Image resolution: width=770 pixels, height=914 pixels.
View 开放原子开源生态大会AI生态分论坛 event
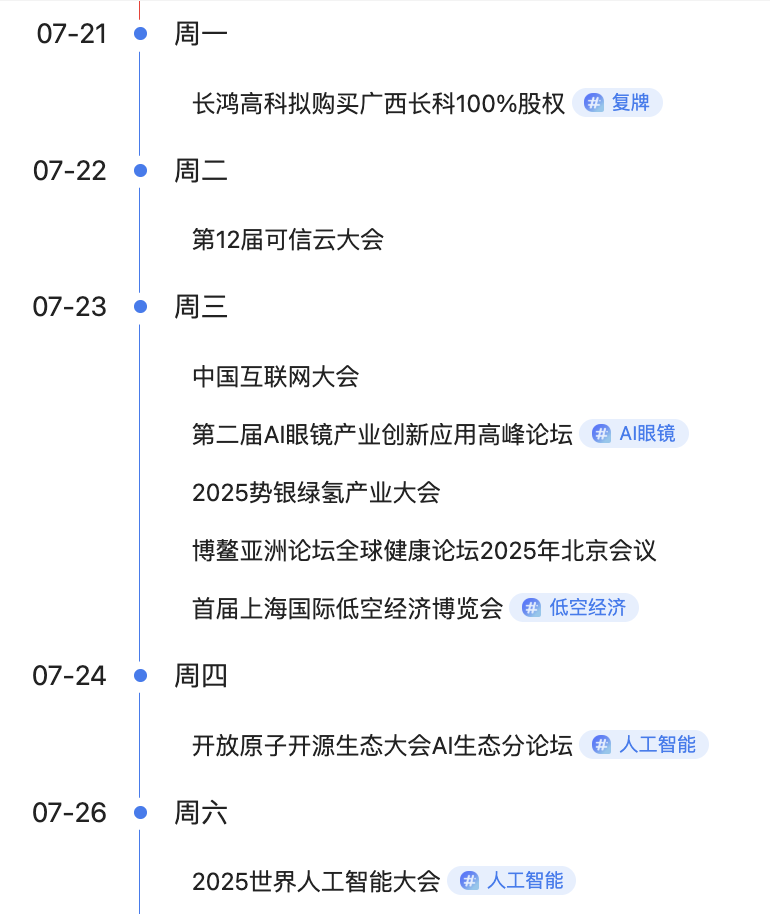[x=382, y=745]
